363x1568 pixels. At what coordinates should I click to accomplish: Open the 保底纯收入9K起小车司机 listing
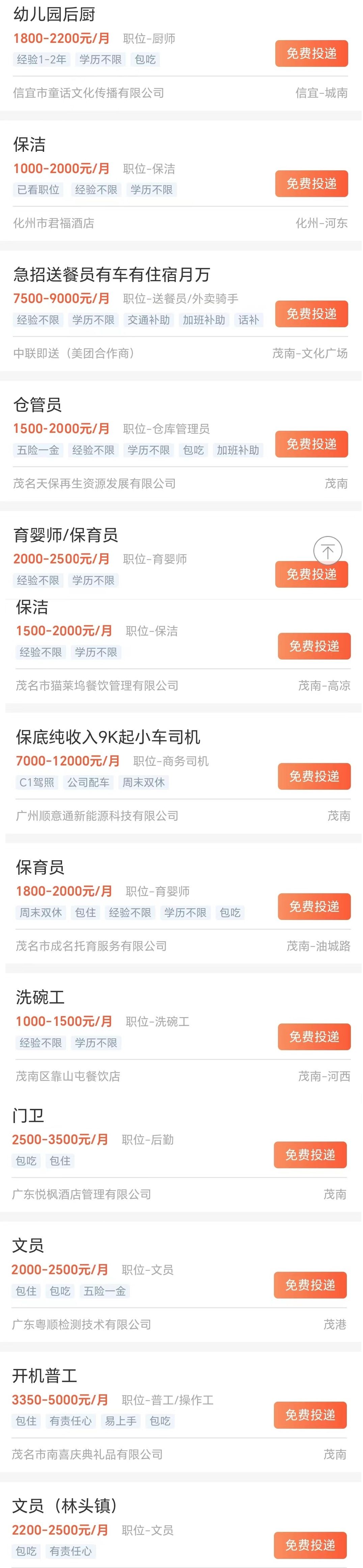108,737
